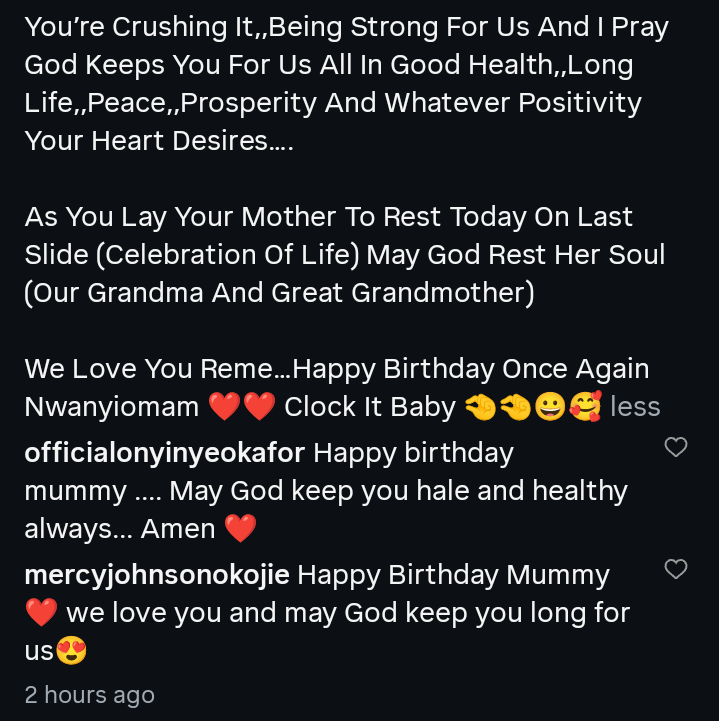The width and height of the screenshot is (719, 721).
Task: Open officialonyinyeokafor's profile
Action: point(164,453)
